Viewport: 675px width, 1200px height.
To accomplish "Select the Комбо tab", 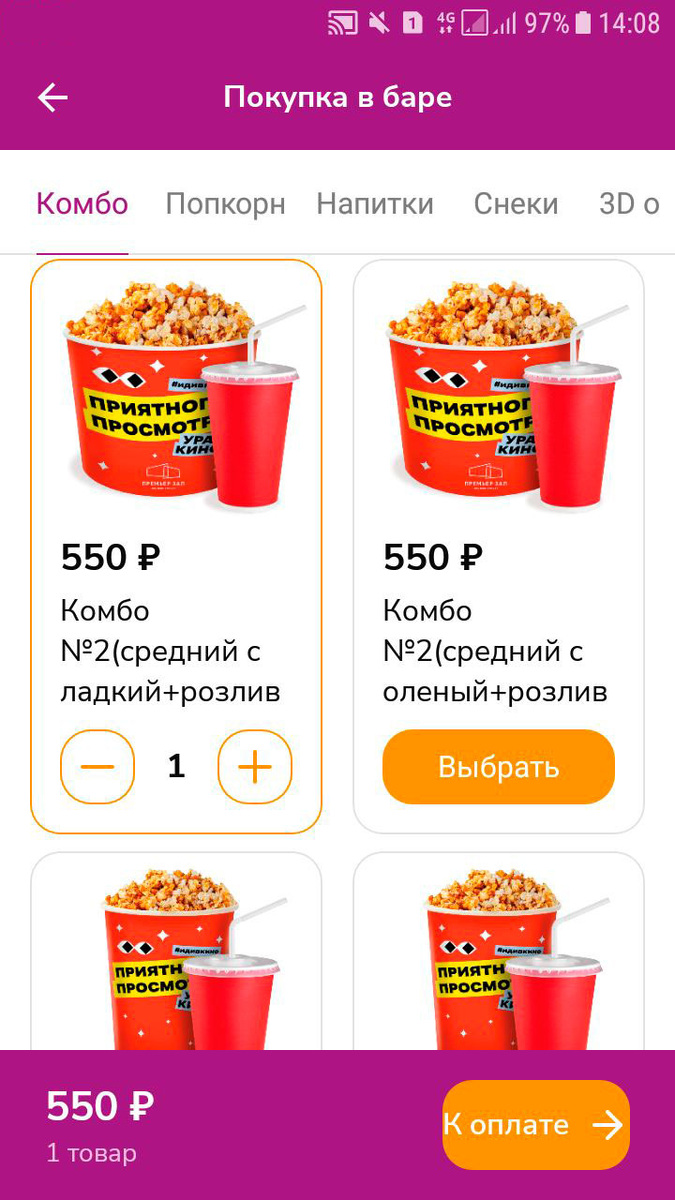I will tap(82, 204).
